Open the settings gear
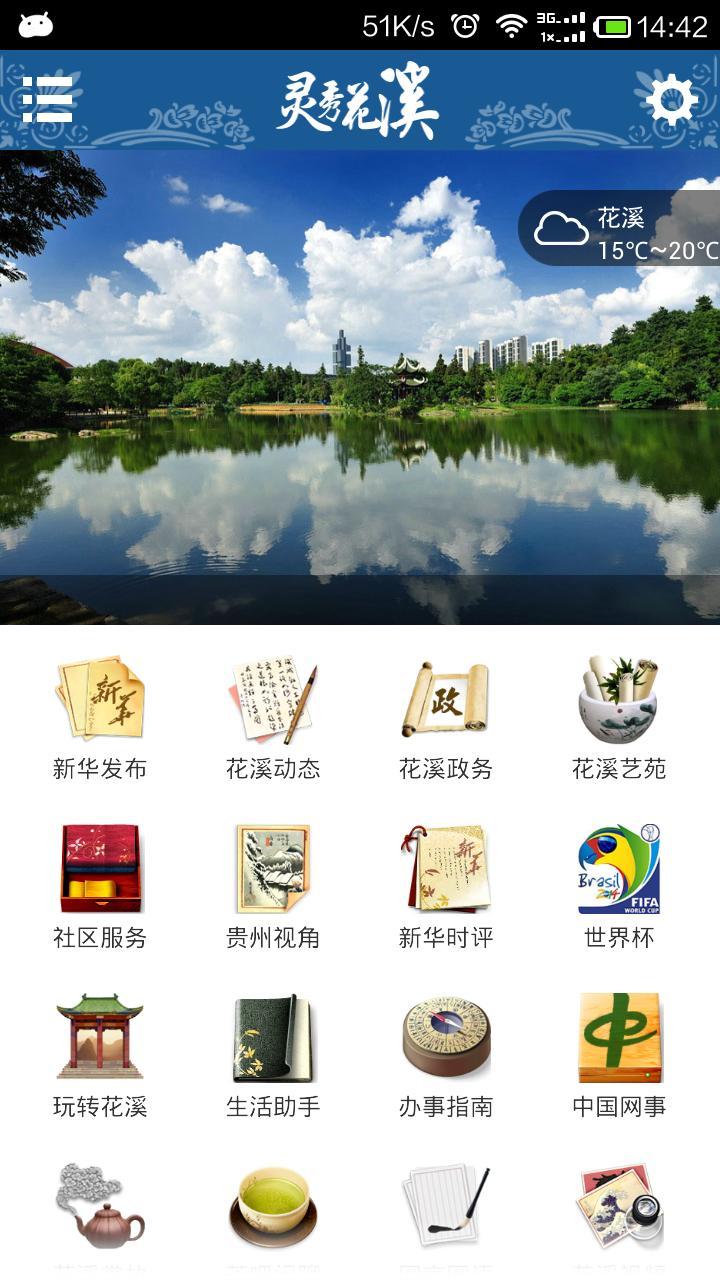The width and height of the screenshot is (720, 1280). tap(671, 100)
